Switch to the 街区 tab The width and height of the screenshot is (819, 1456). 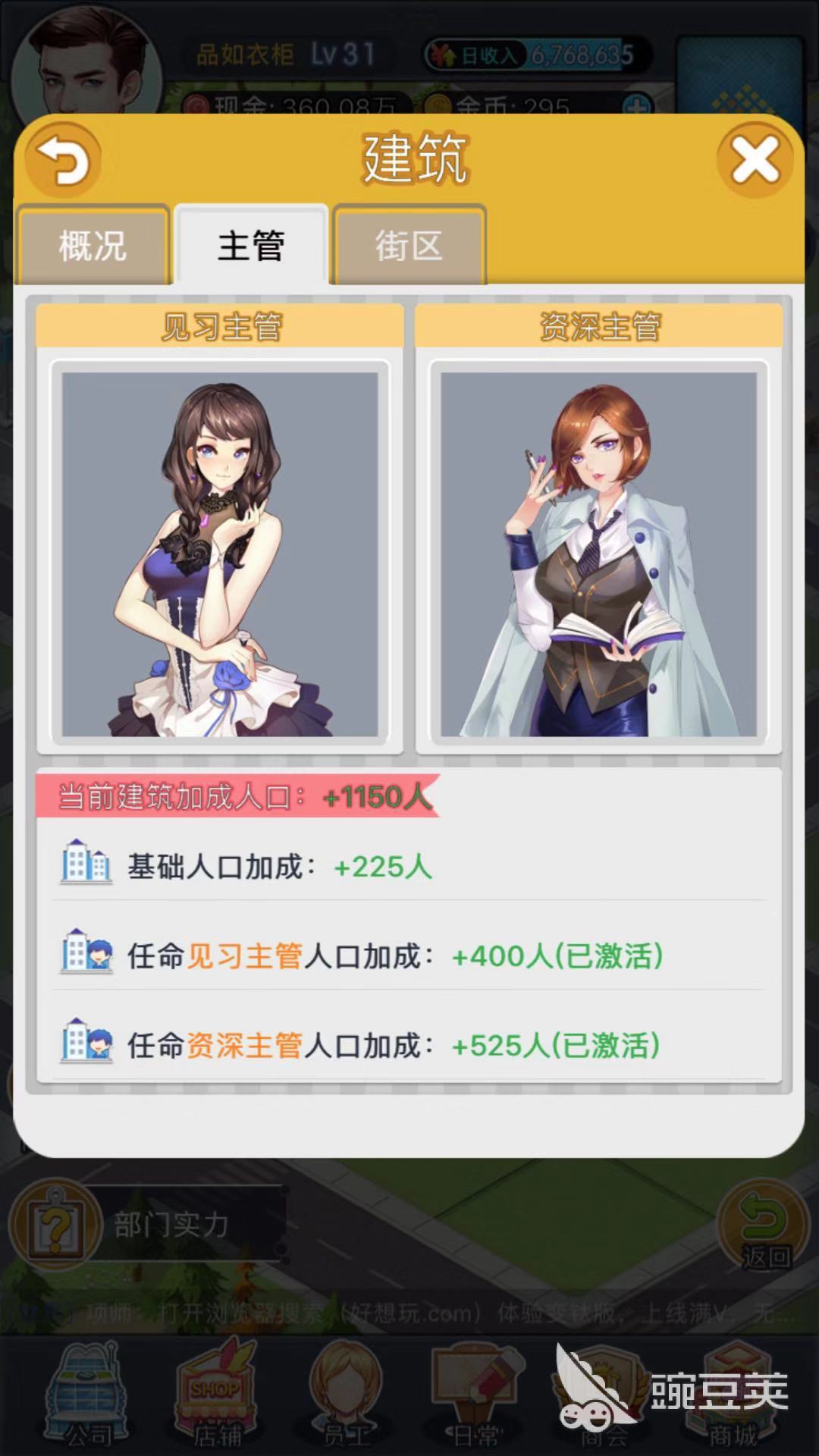coord(409,246)
